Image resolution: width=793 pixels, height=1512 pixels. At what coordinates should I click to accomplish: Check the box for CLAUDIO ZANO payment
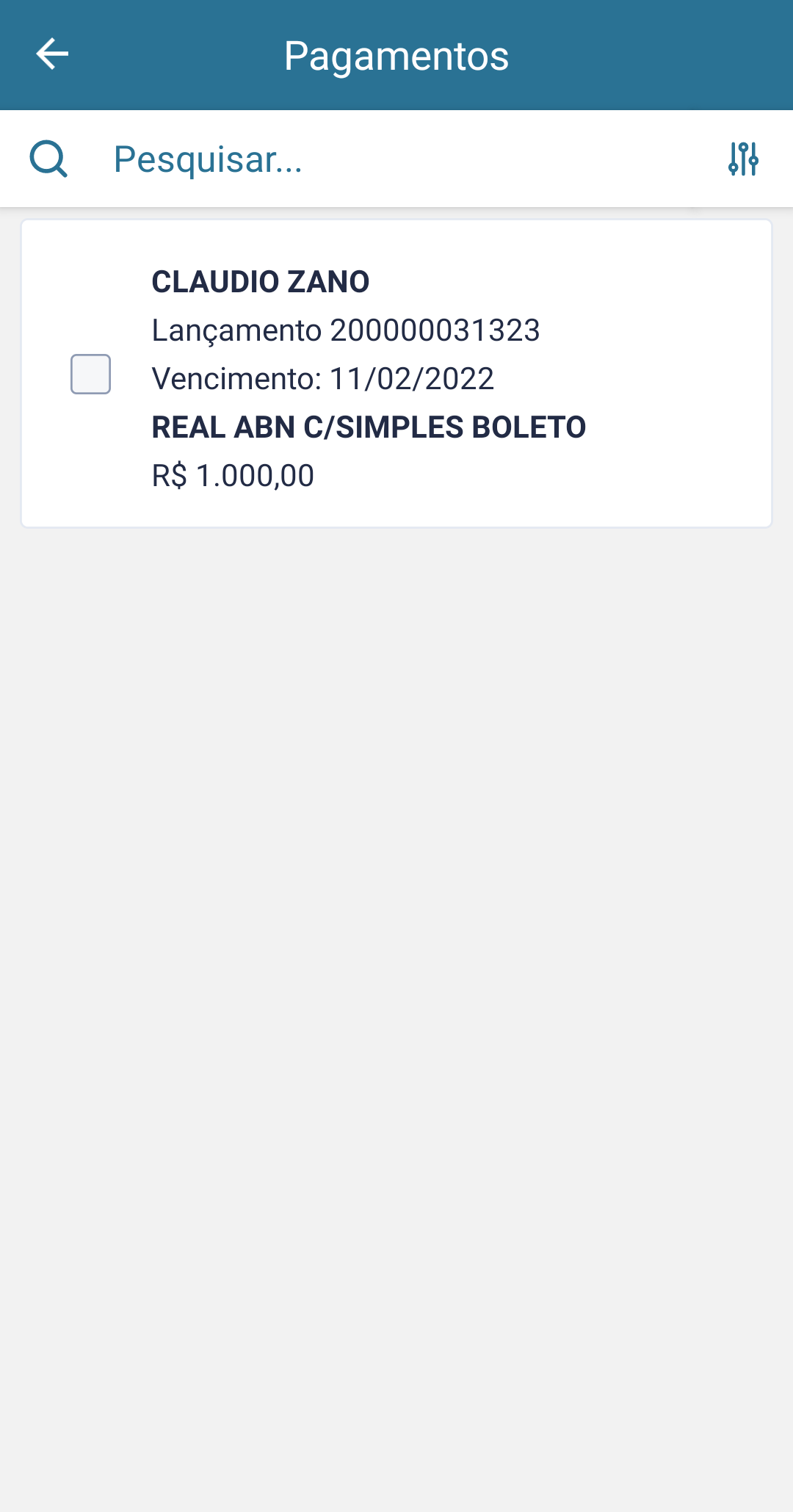pos(90,375)
